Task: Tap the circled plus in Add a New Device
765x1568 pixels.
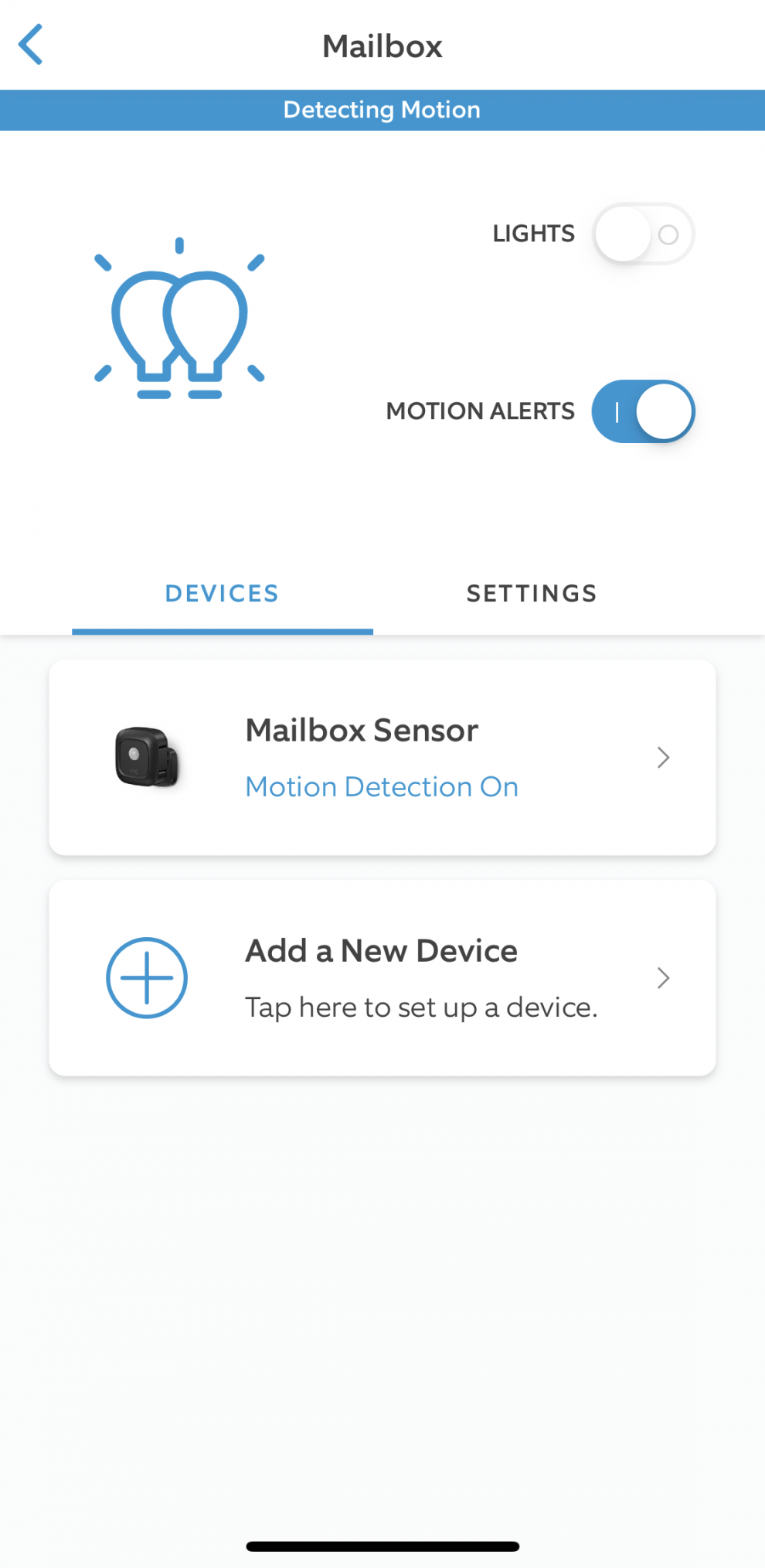Action: coord(146,977)
